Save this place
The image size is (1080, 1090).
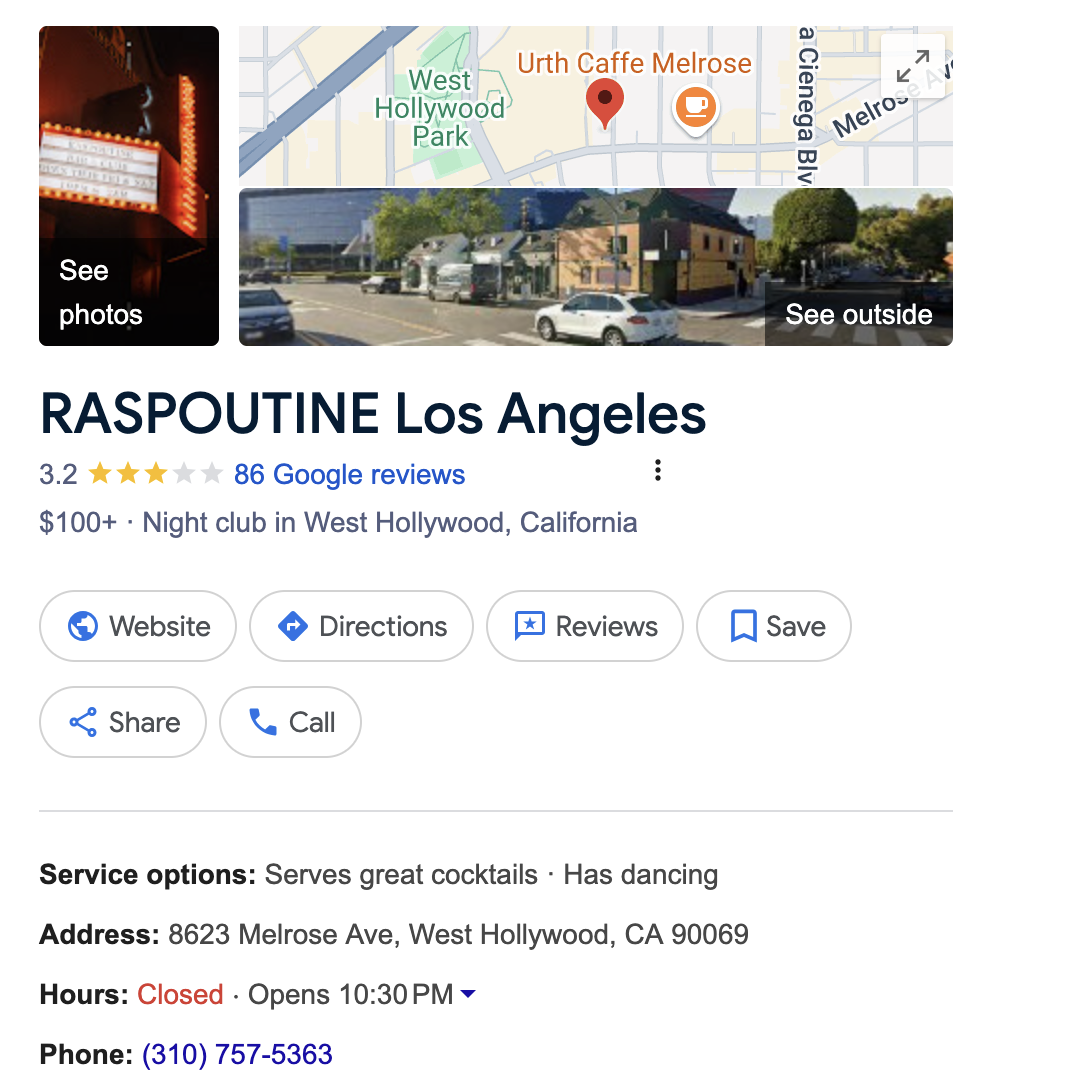(x=773, y=626)
